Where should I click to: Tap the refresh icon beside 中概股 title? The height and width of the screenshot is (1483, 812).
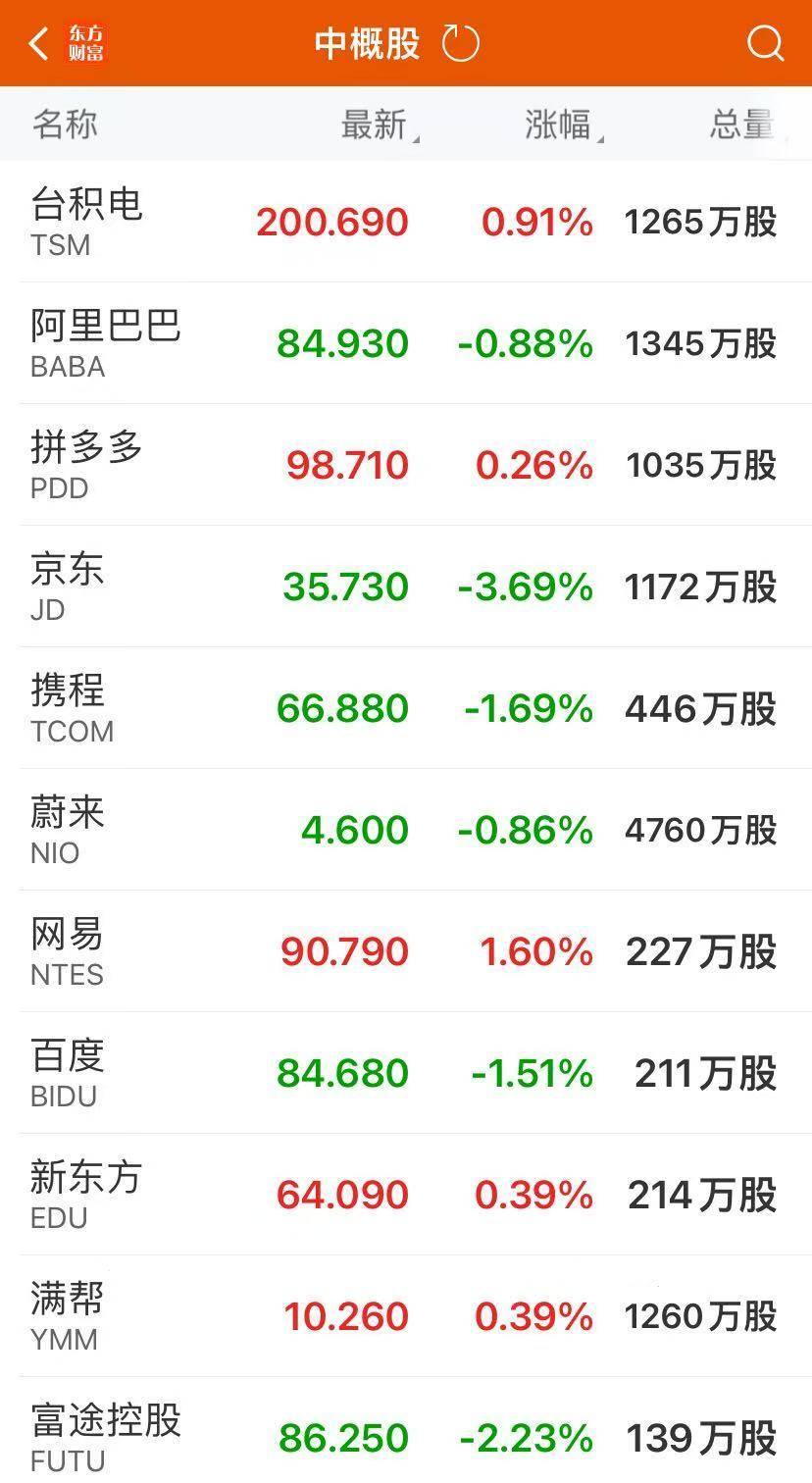(x=460, y=42)
